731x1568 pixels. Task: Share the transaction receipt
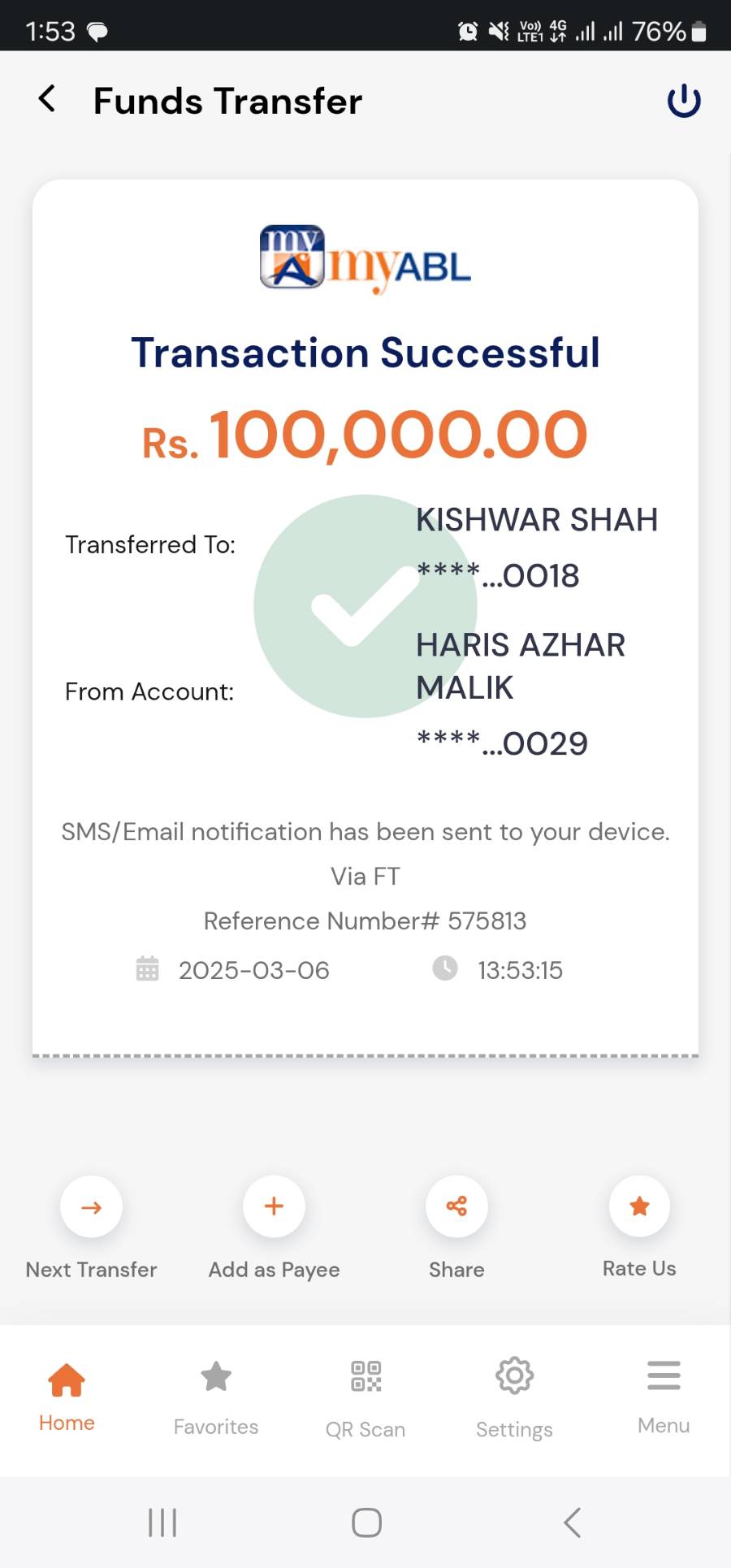(456, 1207)
